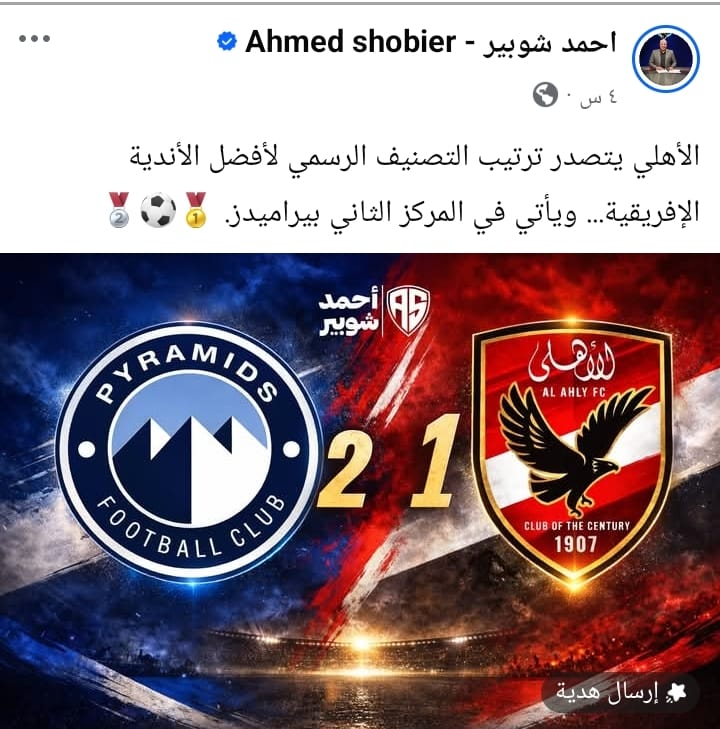
Task: Open the Ahmed shobier page name link
Action: (430, 43)
